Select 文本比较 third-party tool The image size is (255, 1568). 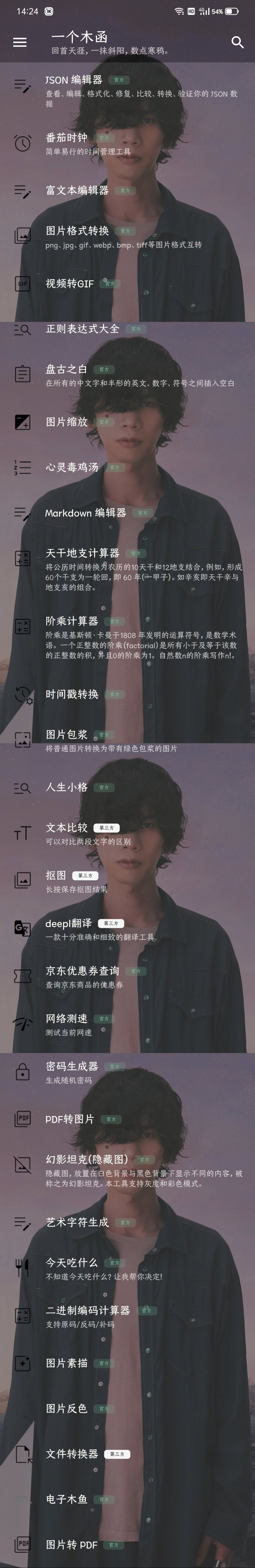(x=67, y=827)
